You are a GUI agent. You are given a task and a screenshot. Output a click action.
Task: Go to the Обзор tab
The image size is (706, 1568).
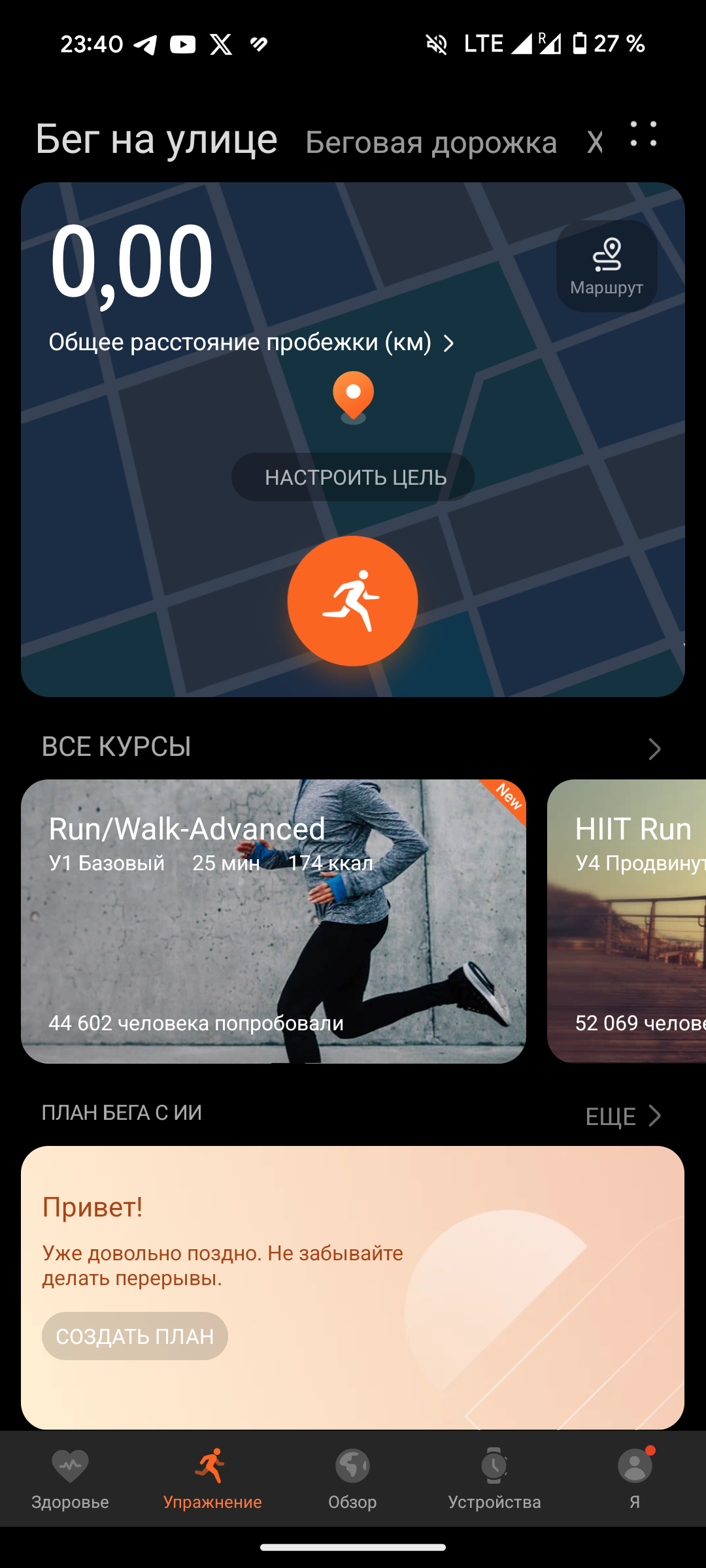click(352, 1479)
